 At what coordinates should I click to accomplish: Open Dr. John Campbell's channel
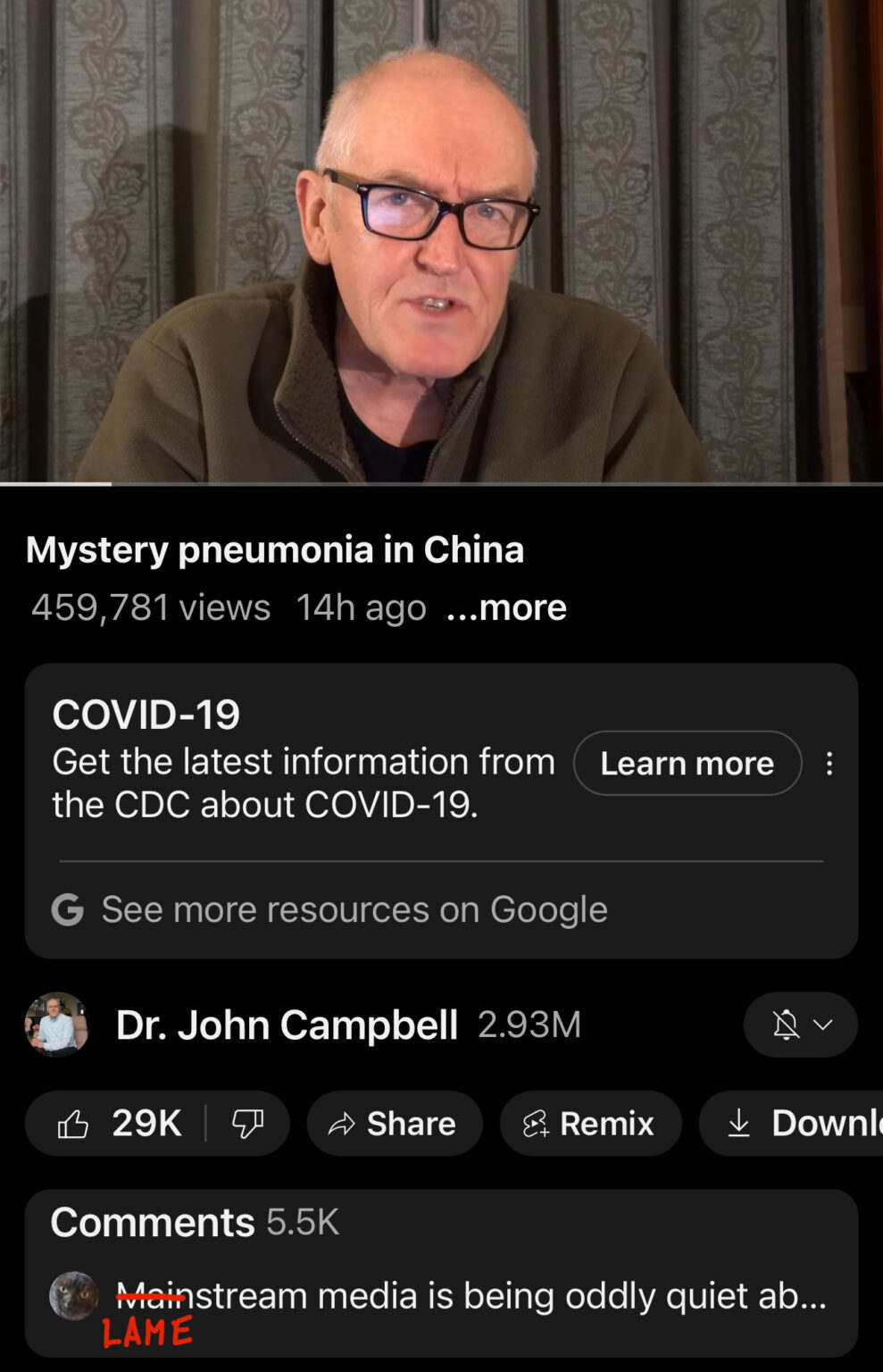pyautogui.click(x=286, y=1025)
